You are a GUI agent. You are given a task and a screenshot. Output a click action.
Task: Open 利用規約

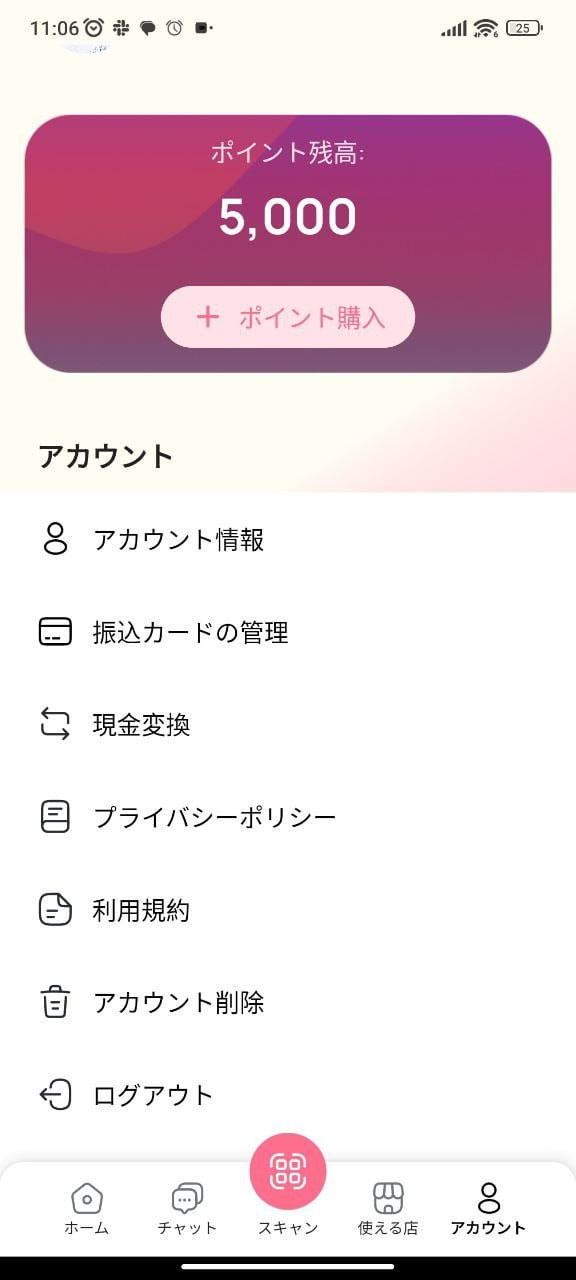[288, 910]
